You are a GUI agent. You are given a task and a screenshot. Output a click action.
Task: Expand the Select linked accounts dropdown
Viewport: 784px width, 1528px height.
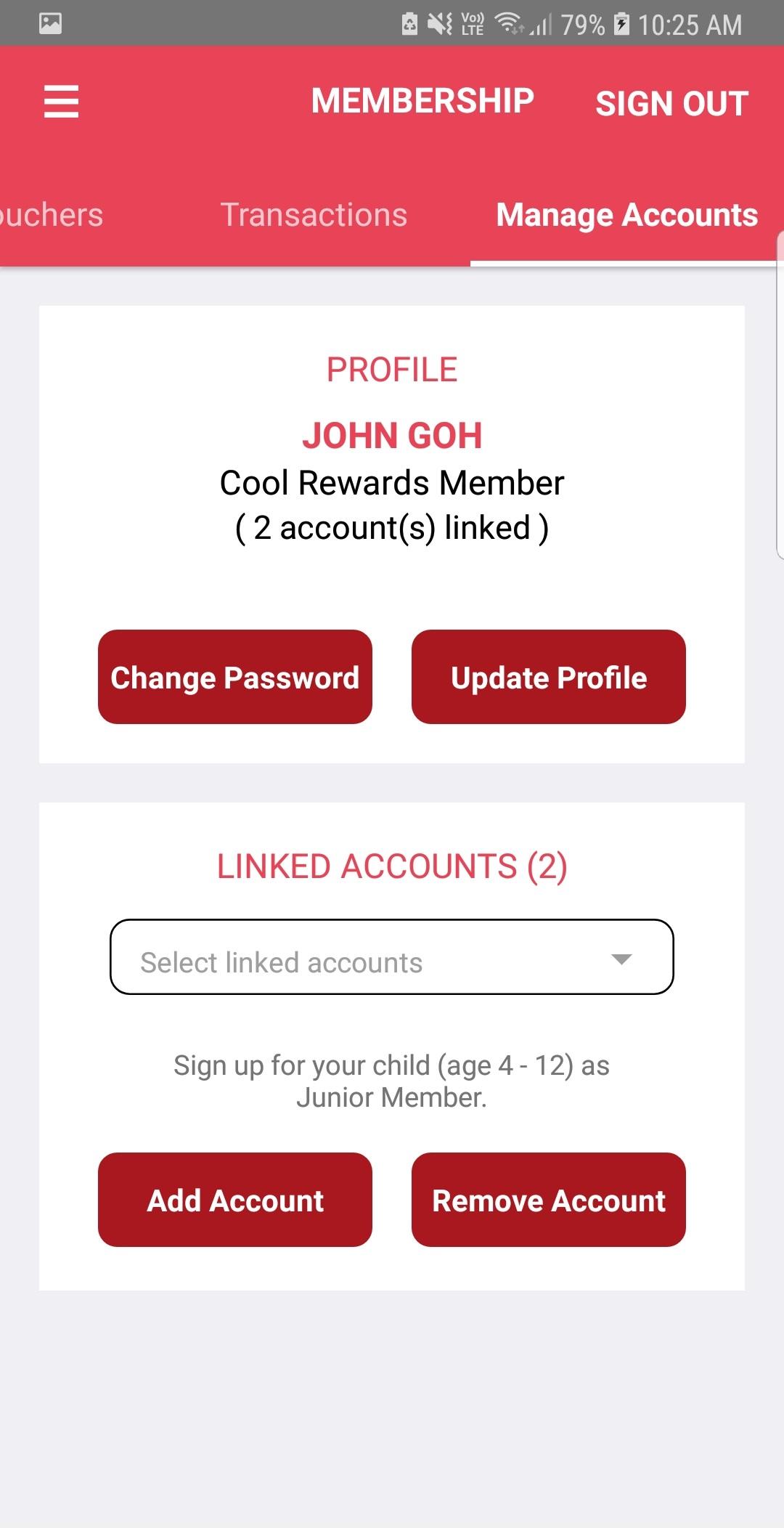(392, 957)
